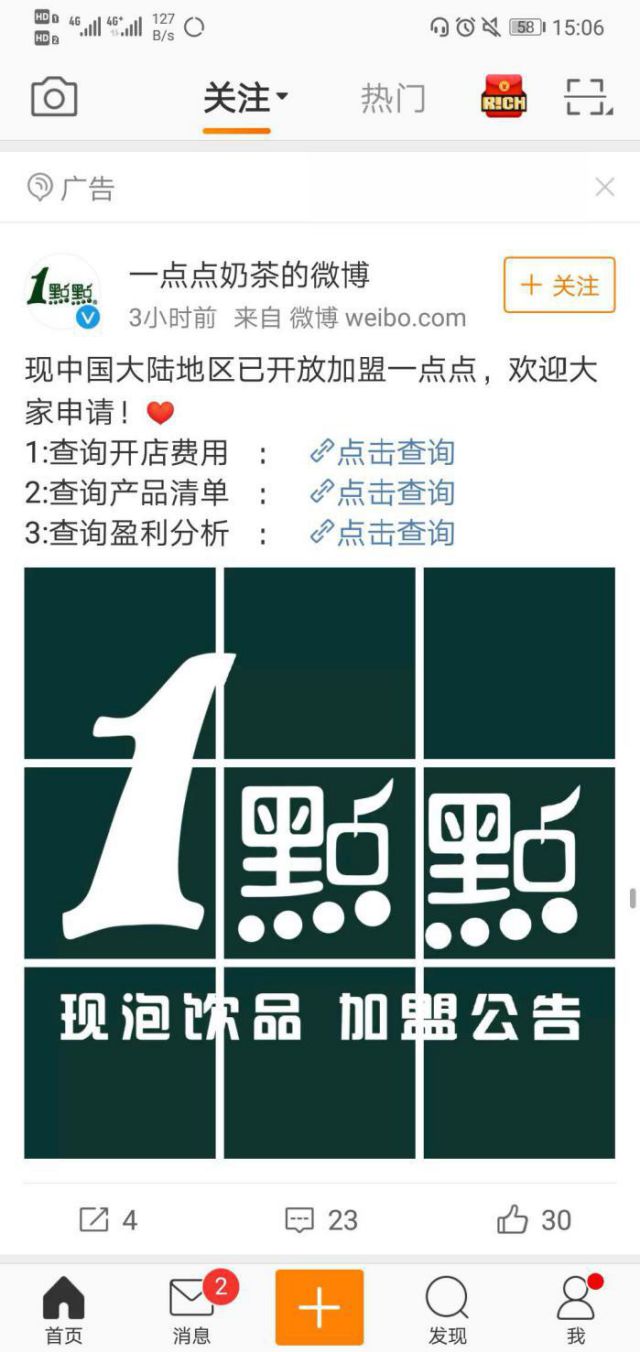The height and width of the screenshot is (1352, 640).
Task: Compose a new post with the plus button
Action: (x=319, y=1307)
